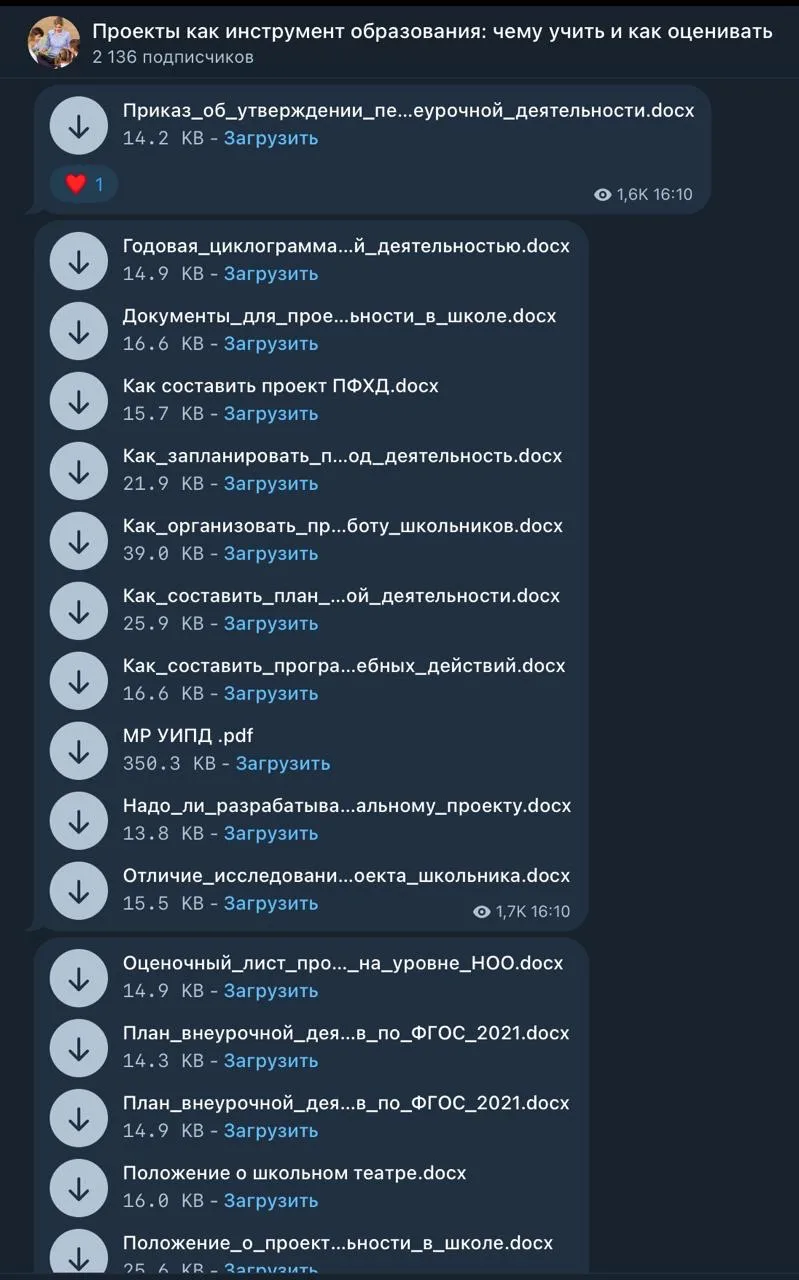Tap the Загрузить link for Годовая_циклограмма file

pyautogui.click(x=270, y=273)
